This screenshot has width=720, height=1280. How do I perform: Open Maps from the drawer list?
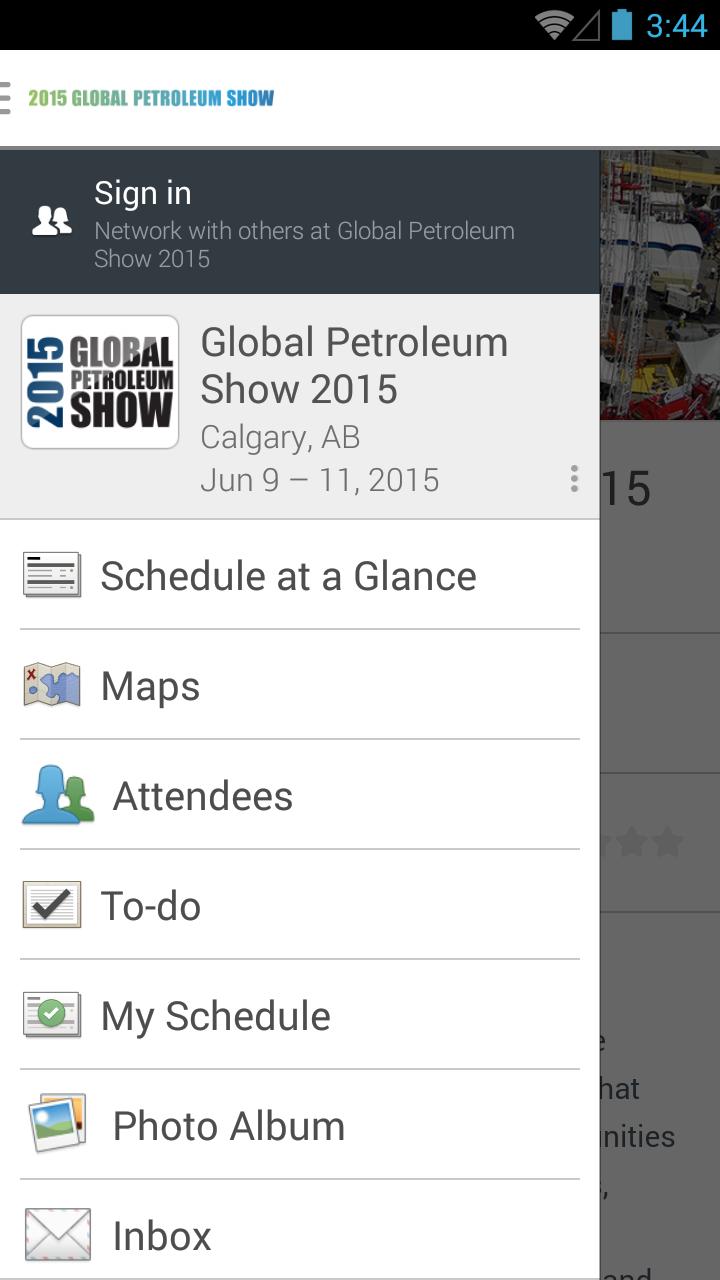click(x=149, y=685)
